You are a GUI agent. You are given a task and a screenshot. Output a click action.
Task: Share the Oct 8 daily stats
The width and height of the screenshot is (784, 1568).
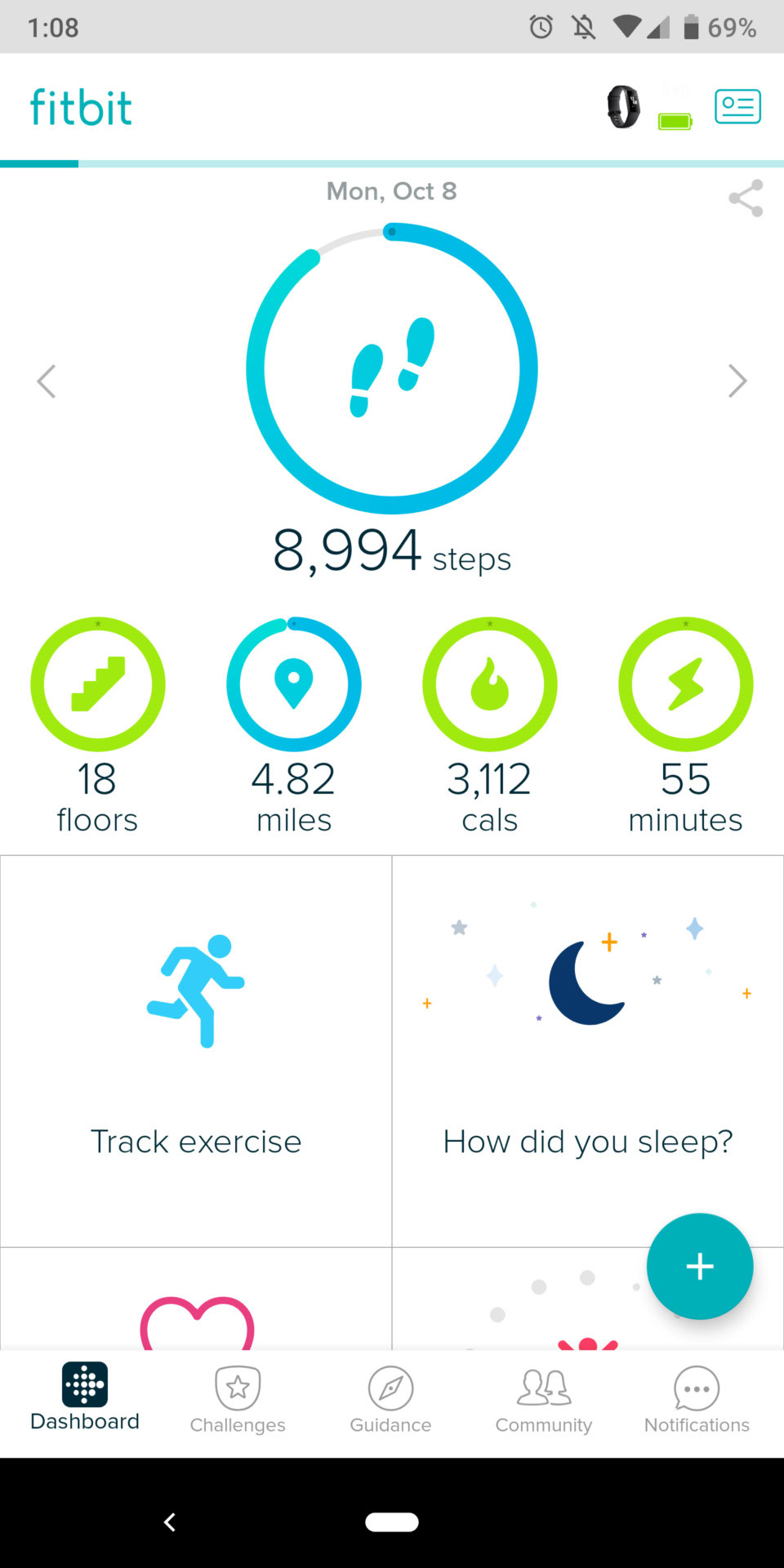746,198
